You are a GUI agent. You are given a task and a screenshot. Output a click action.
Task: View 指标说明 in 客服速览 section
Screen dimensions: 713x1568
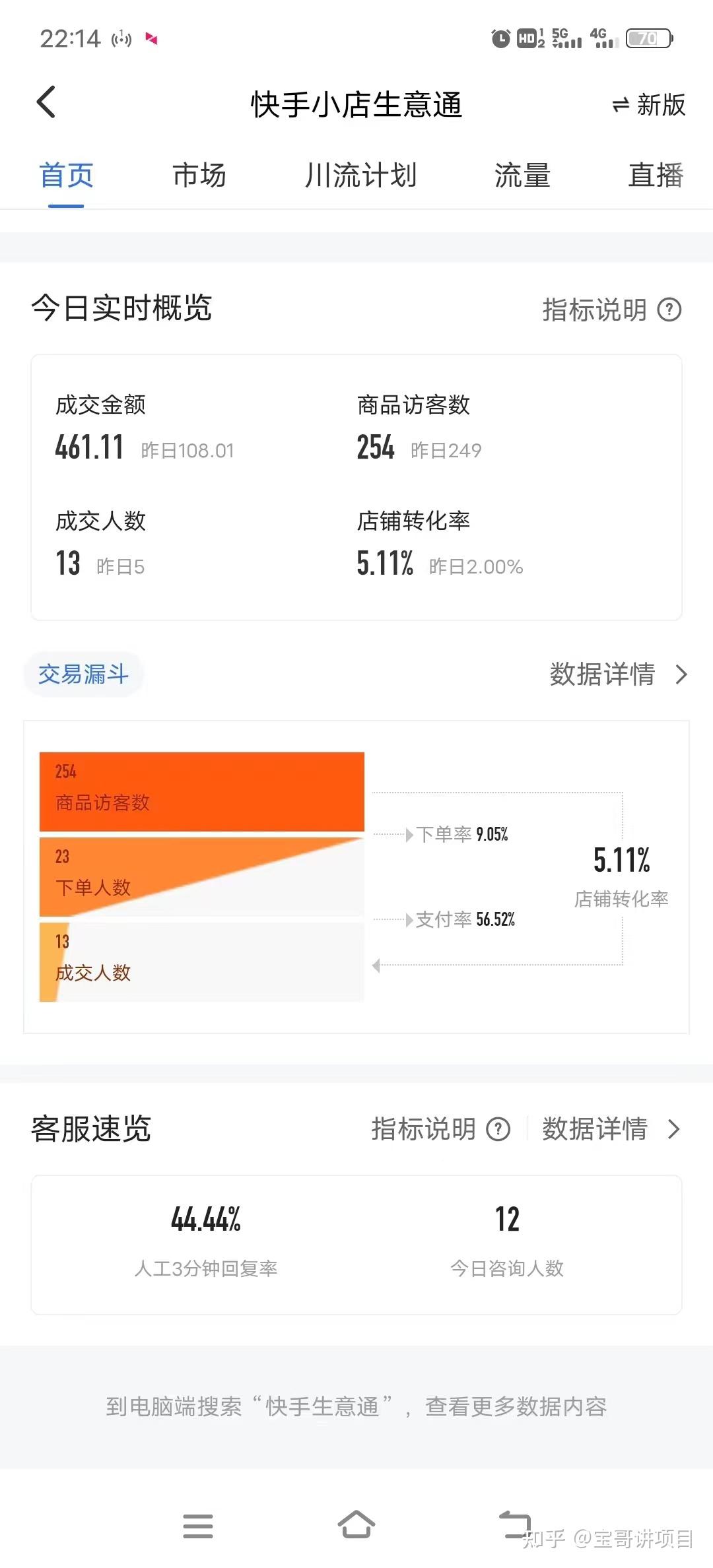coord(440,1129)
